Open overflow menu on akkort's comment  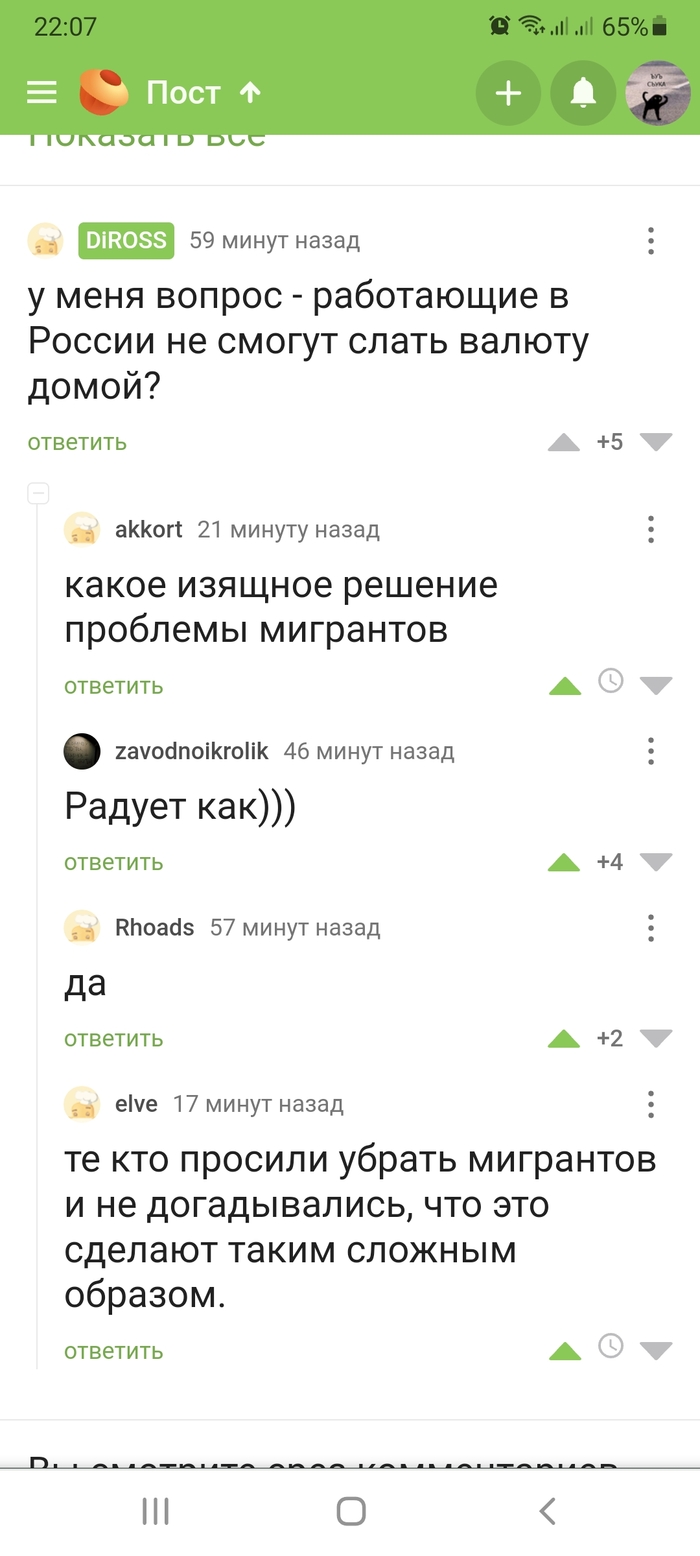click(651, 529)
